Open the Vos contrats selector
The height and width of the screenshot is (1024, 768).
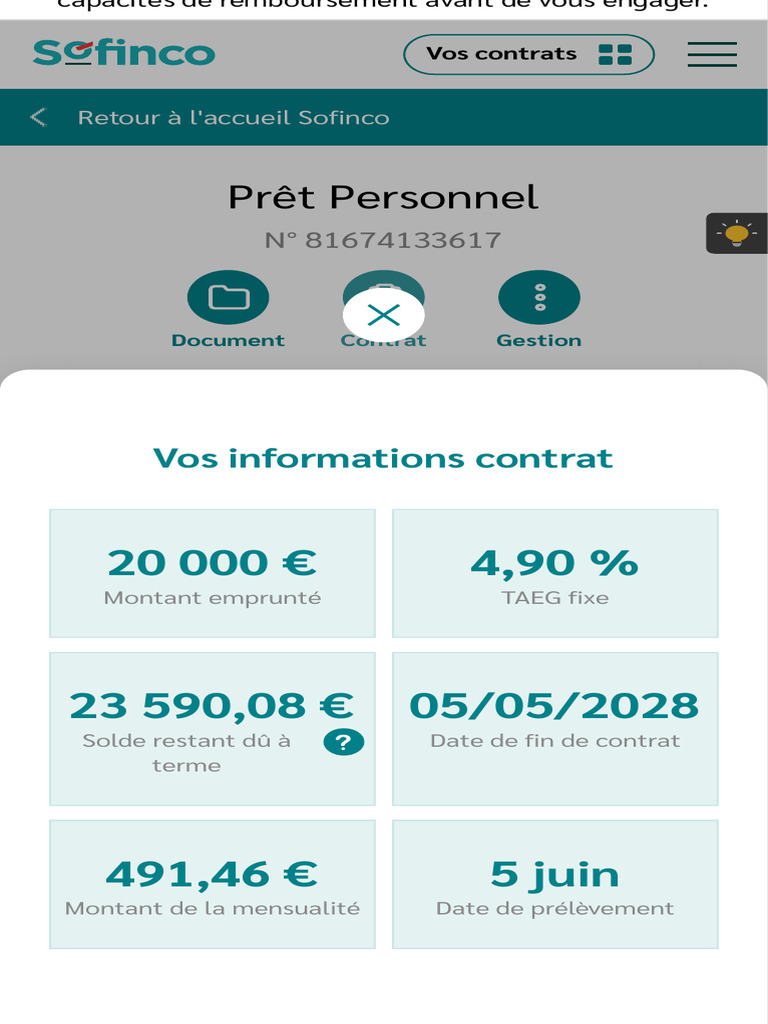(x=528, y=54)
